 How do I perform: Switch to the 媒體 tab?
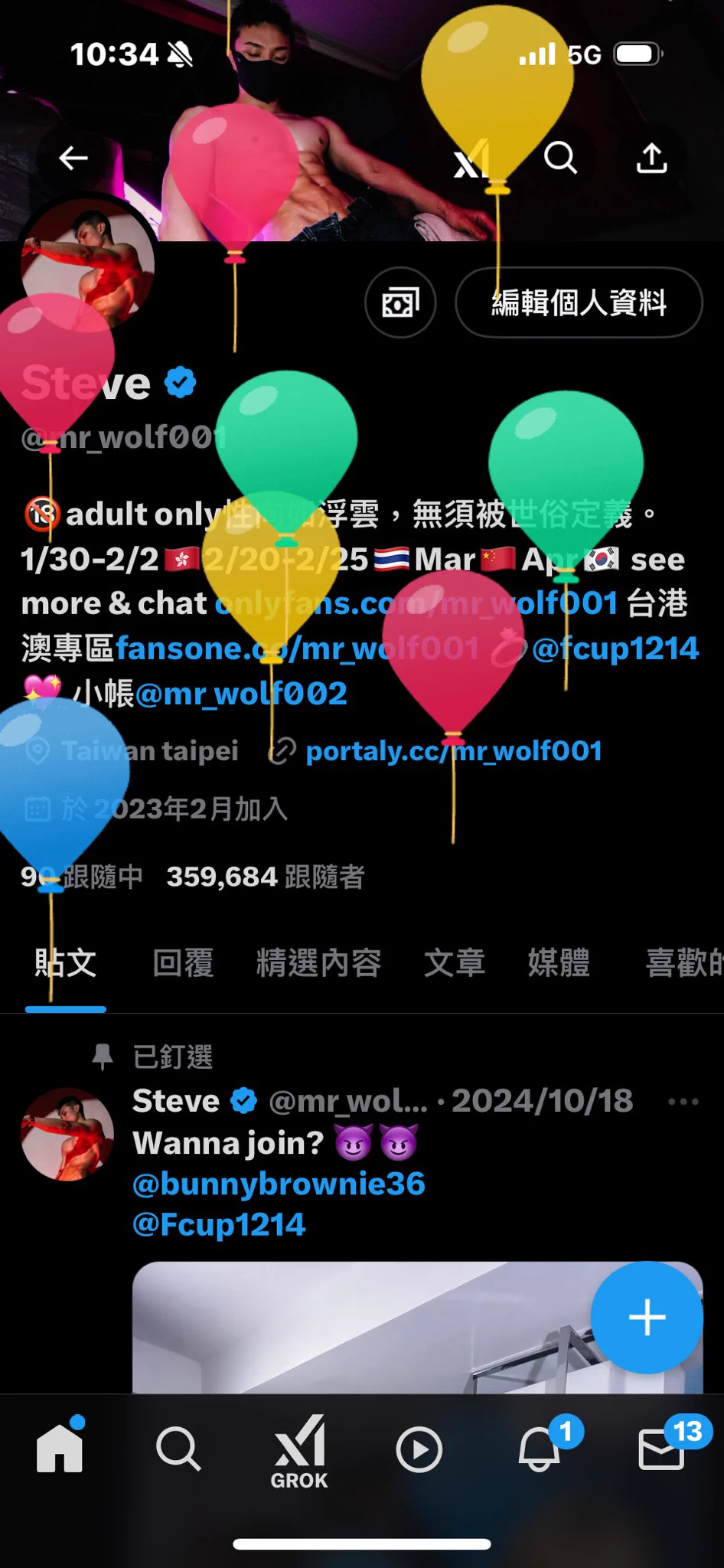(559, 962)
